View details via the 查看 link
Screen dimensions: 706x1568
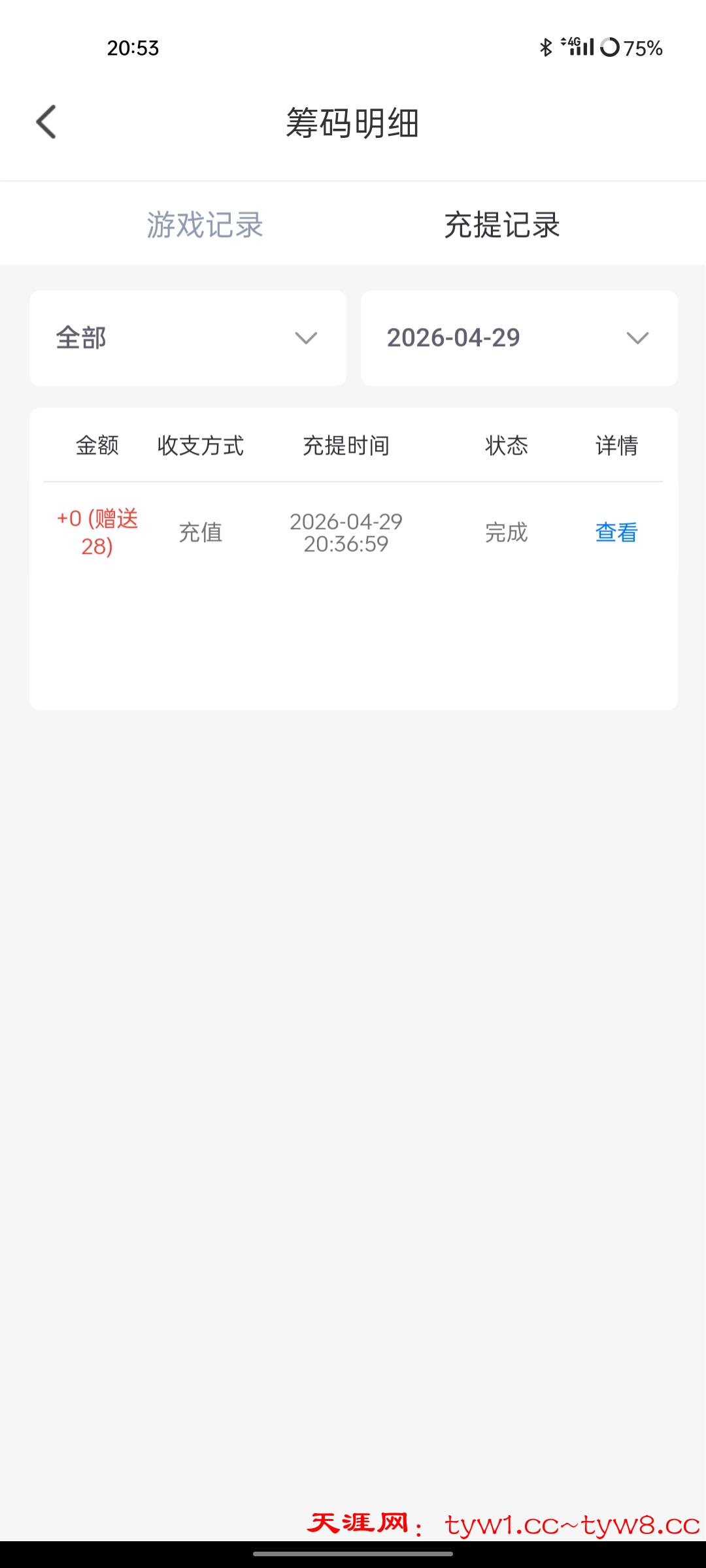[x=616, y=532]
